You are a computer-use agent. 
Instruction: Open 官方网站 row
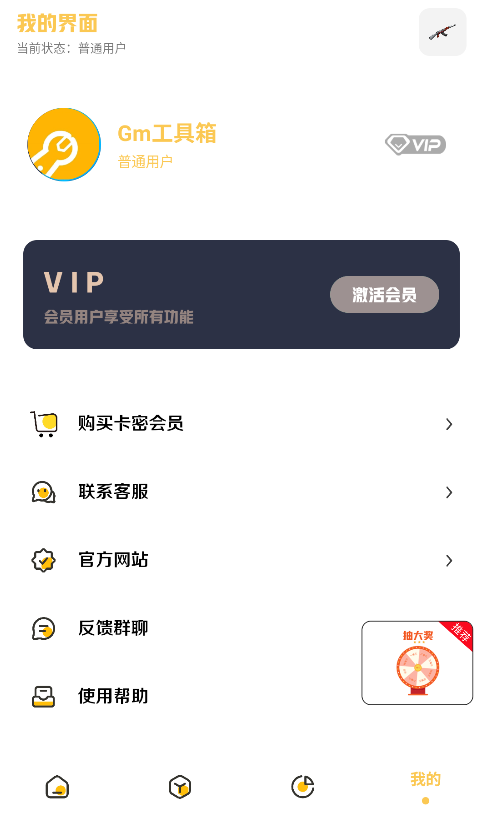click(241, 560)
